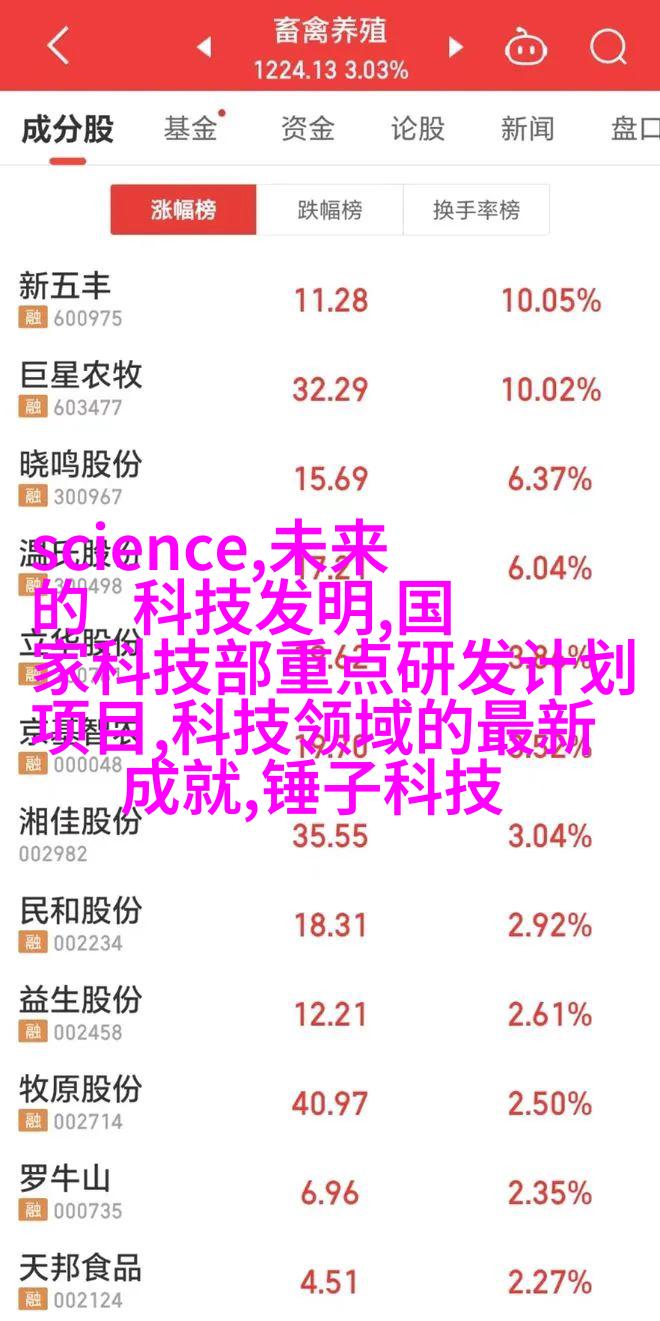
Task: Go back using the arrow
Action: [58, 46]
